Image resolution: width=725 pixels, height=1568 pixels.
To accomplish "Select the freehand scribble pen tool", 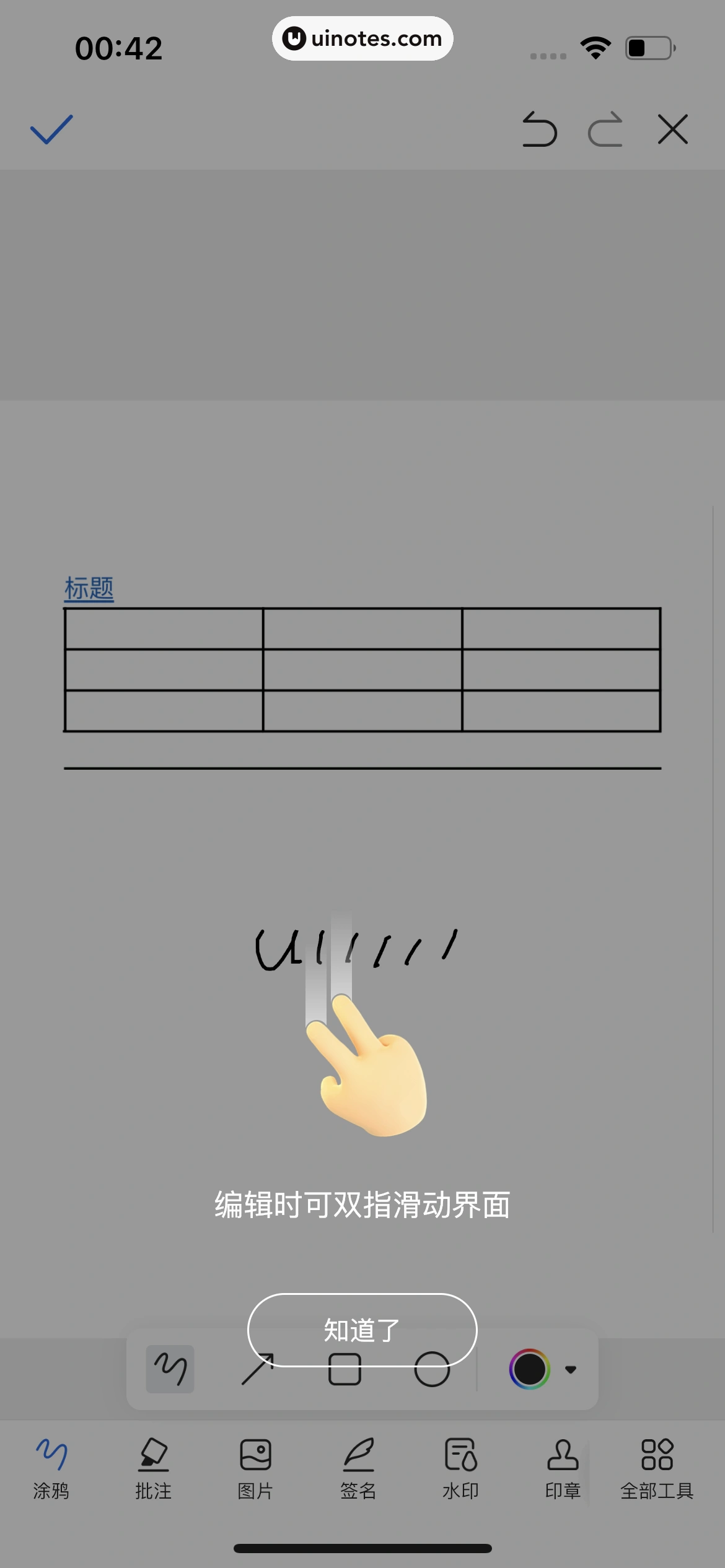I will [170, 1369].
